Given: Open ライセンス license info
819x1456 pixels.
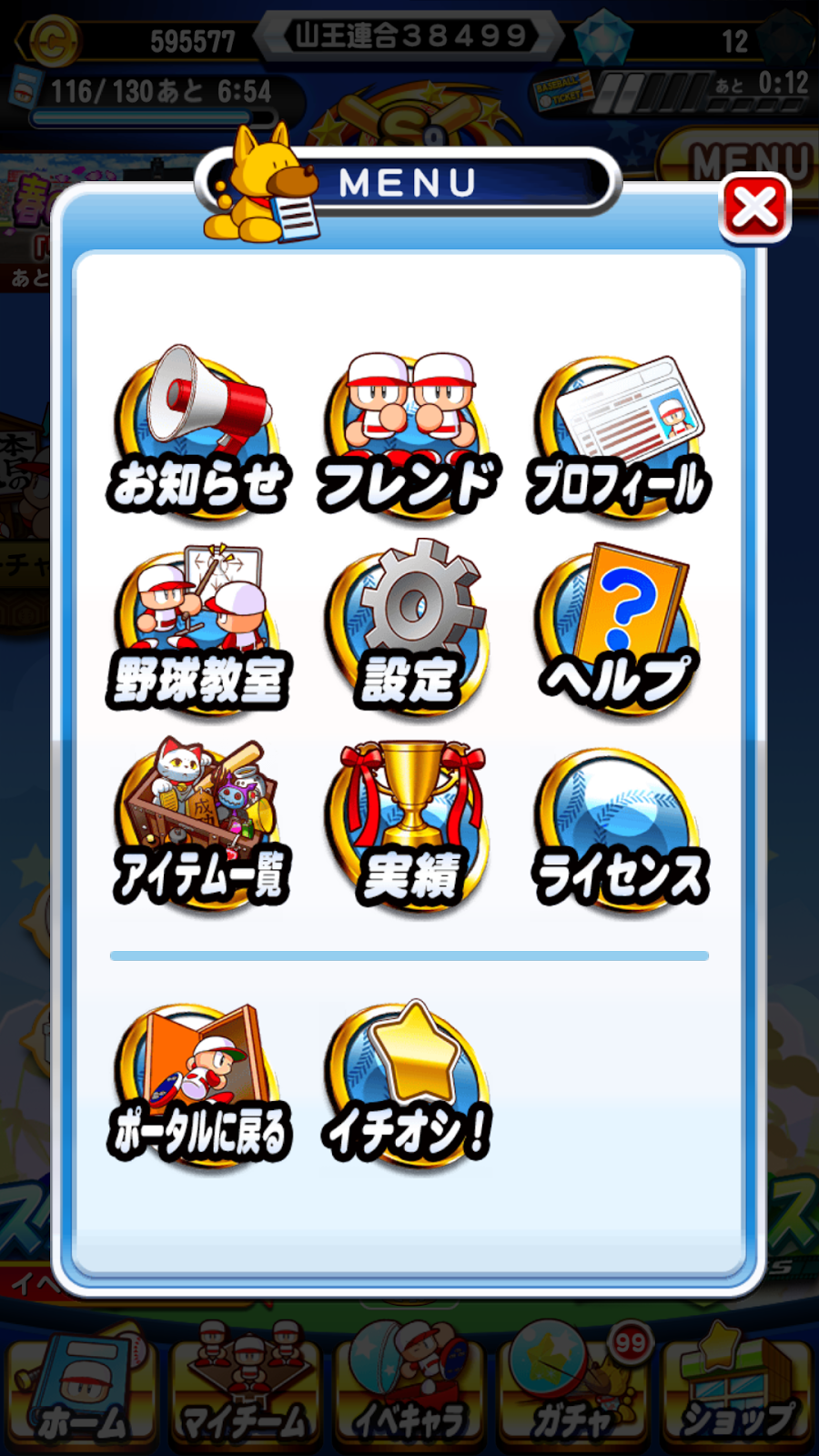Looking at the screenshot, I should click(x=619, y=826).
